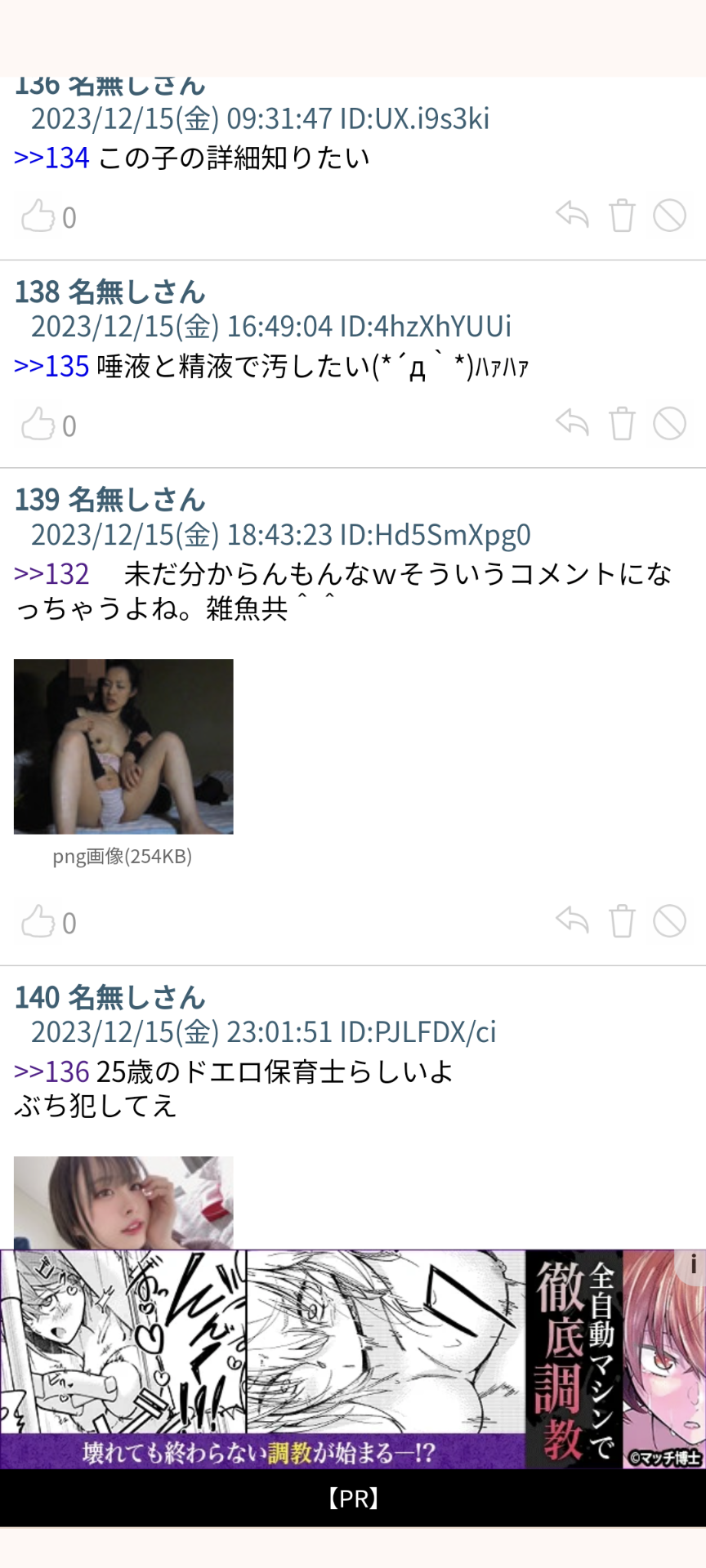Open the >>135 anchor link in post 138
Image resolution: width=706 pixels, height=1568 pixels.
coord(51,367)
